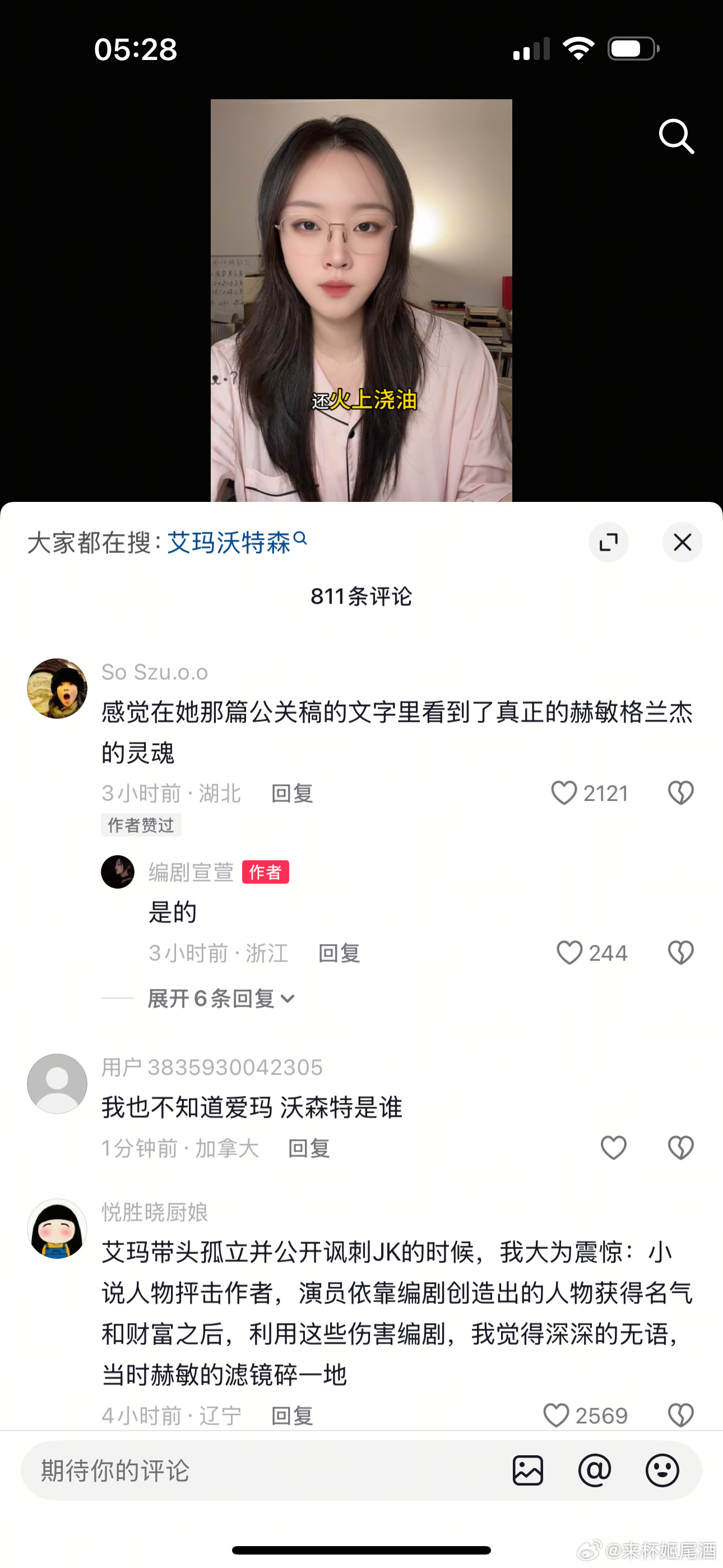Like the author 编剧宣萱's reply
723x1568 pixels.
point(569,953)
